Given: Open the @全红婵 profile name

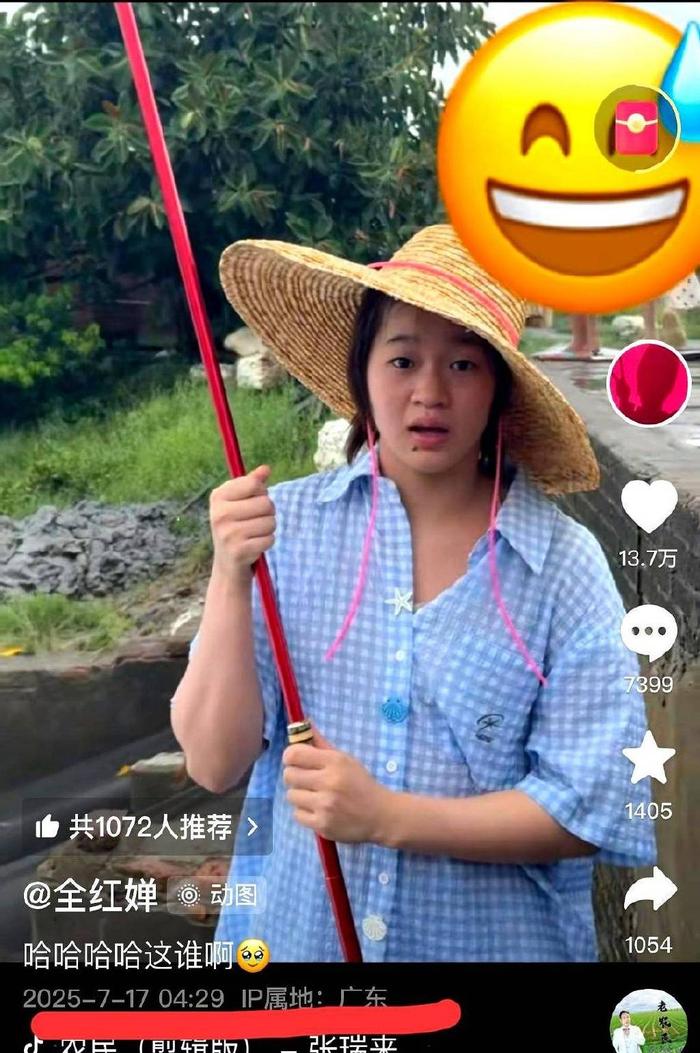Looking at the screenshot, I should click(90, 895).
